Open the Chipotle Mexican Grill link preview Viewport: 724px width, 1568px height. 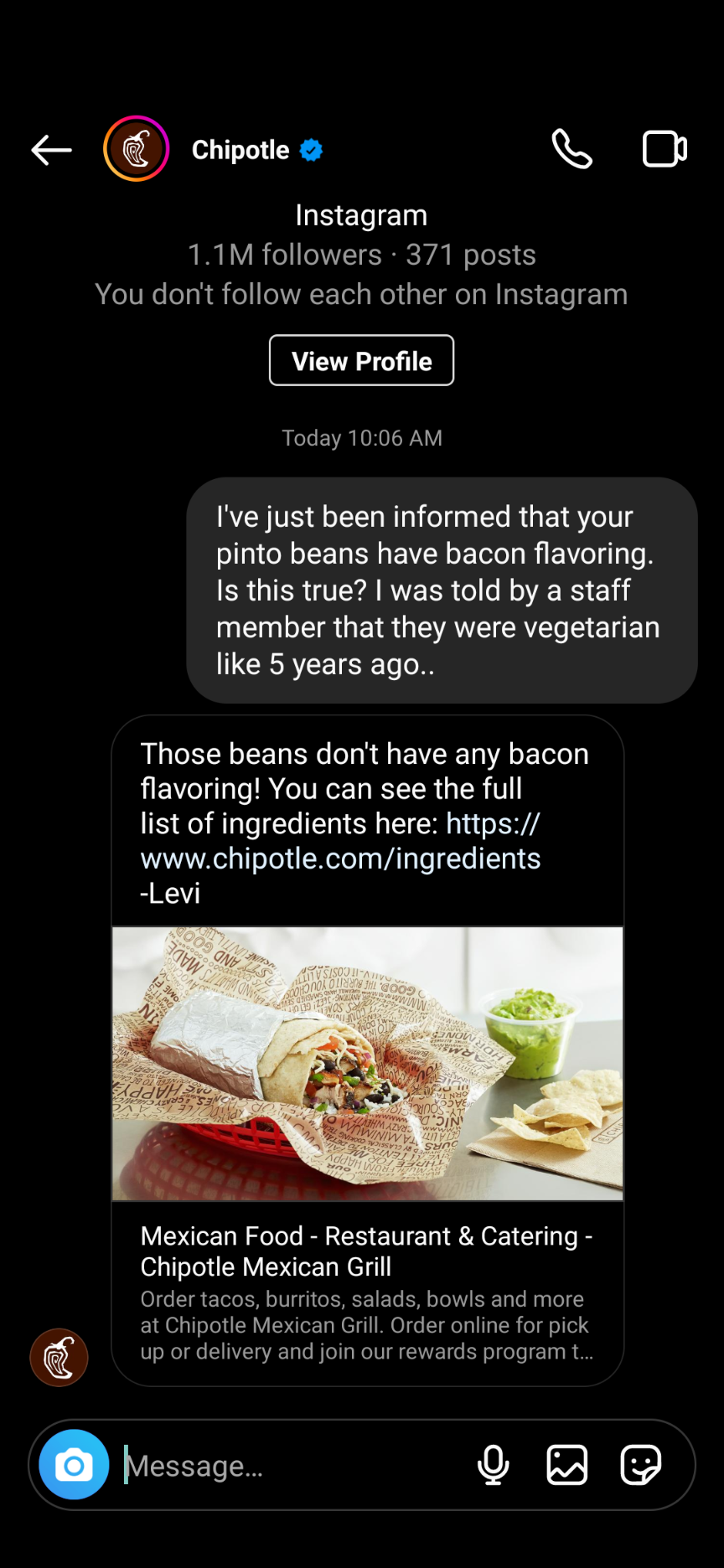pos(367,1156)
